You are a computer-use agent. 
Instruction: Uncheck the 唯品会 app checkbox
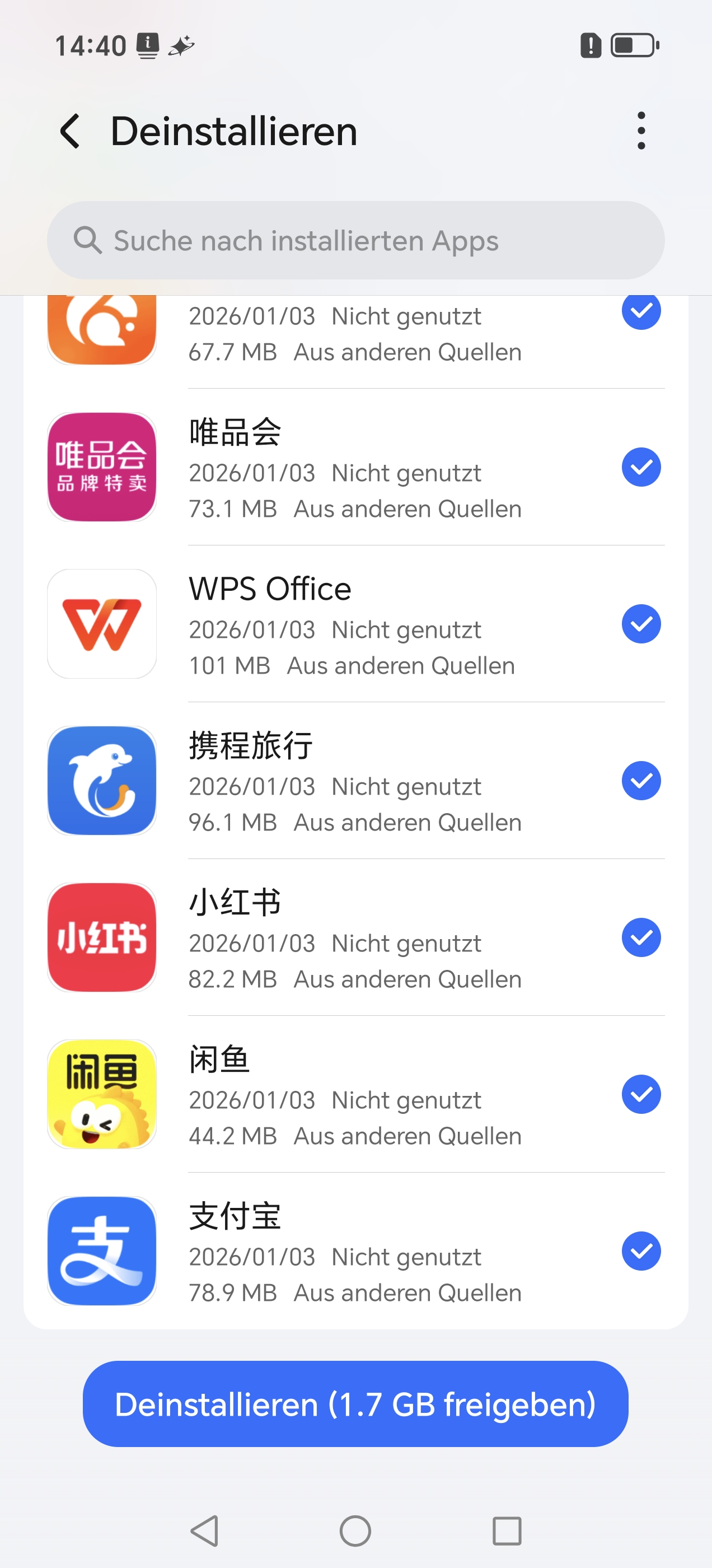click(x=641, y=467)
